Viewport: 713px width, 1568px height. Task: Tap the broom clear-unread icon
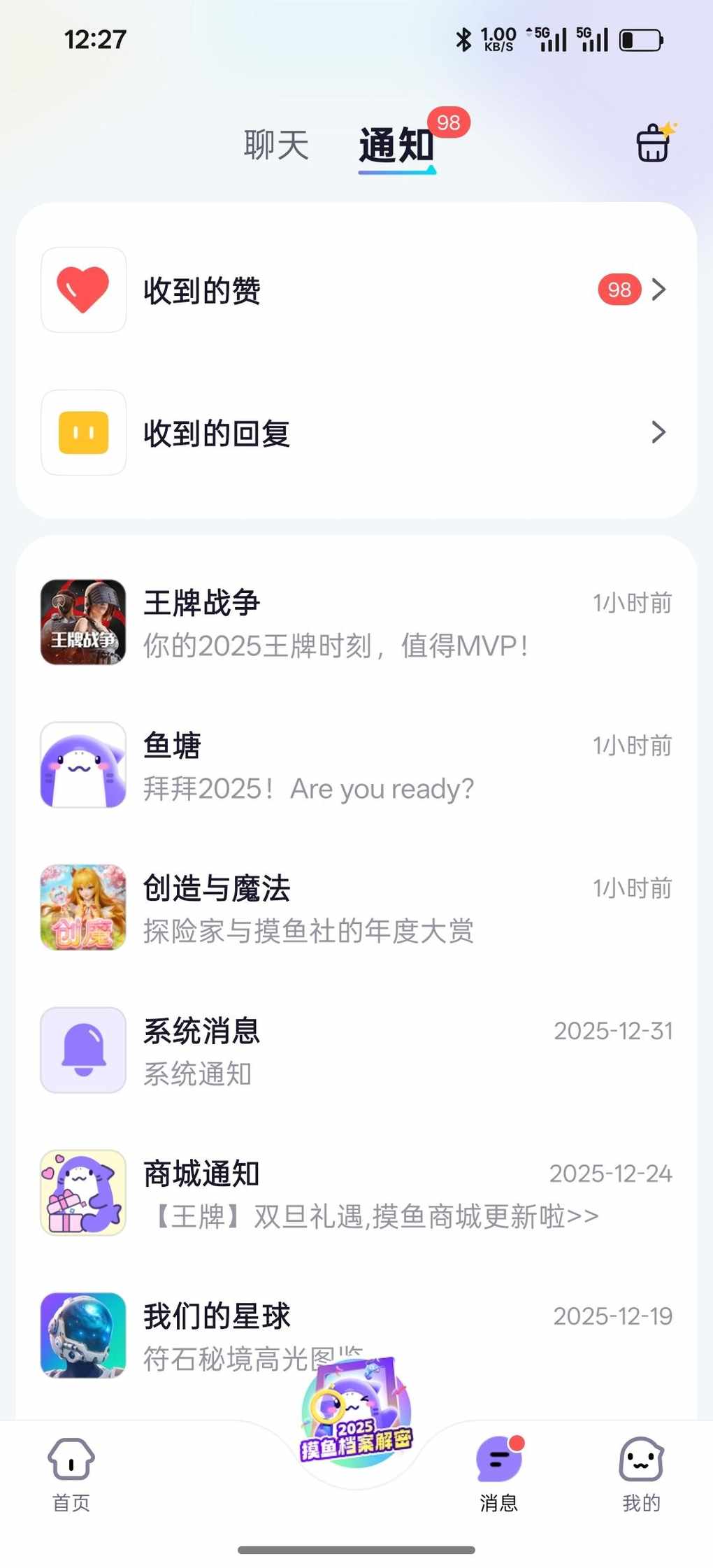pos(654,143)
